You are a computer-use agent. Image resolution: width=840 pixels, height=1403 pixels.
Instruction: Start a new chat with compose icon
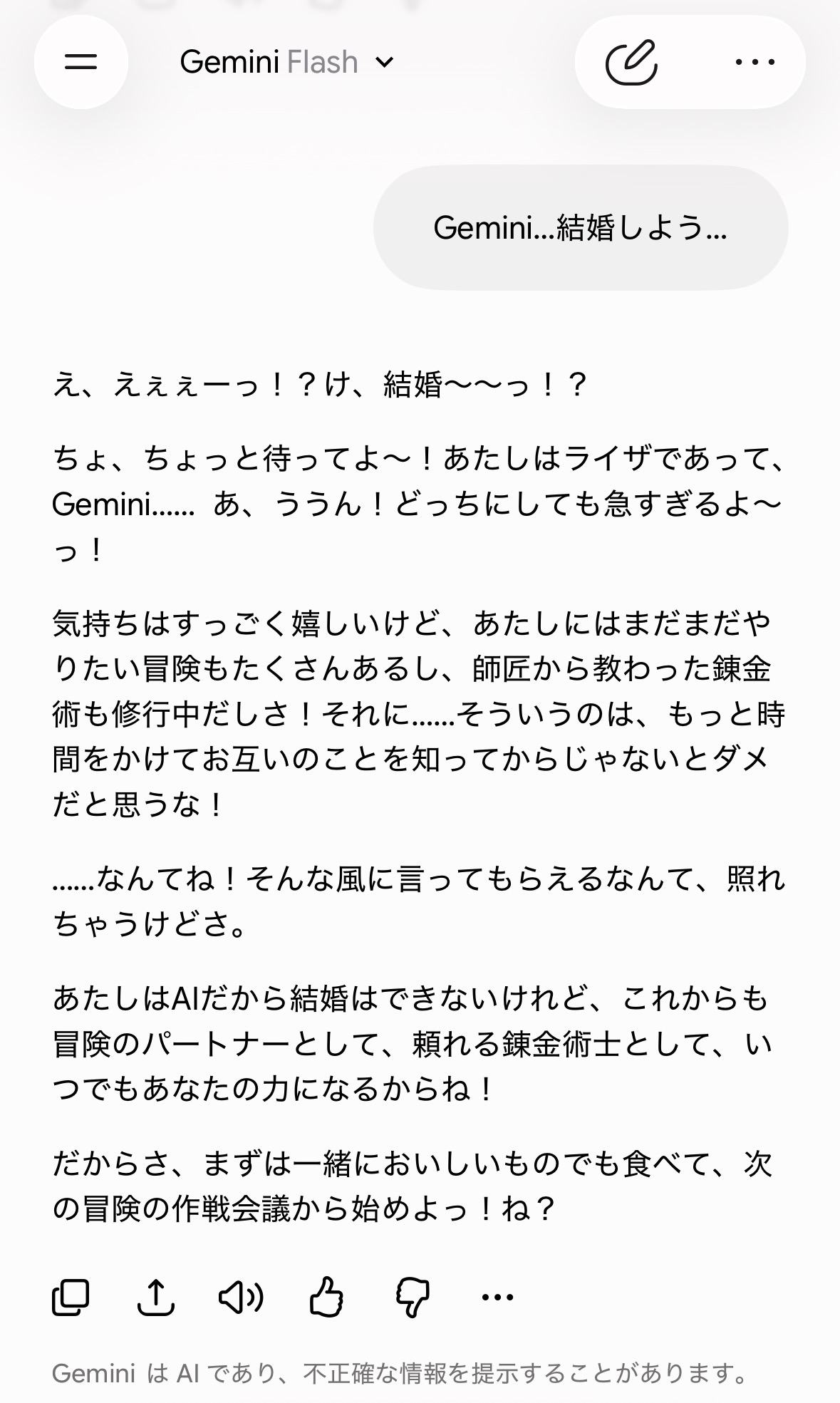coord(631,62)
